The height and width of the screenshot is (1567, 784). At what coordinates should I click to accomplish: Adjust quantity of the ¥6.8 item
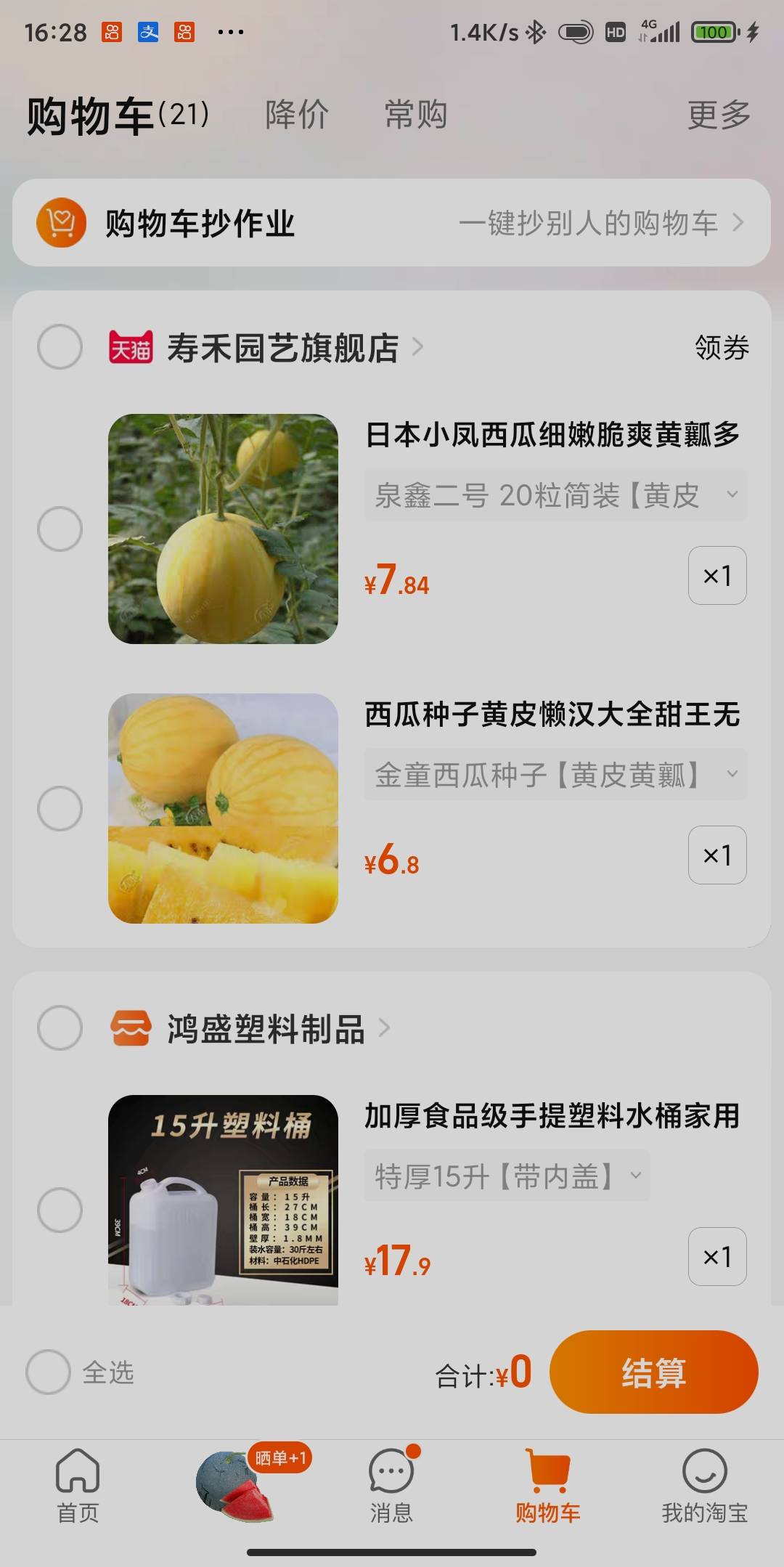(716, 855)
